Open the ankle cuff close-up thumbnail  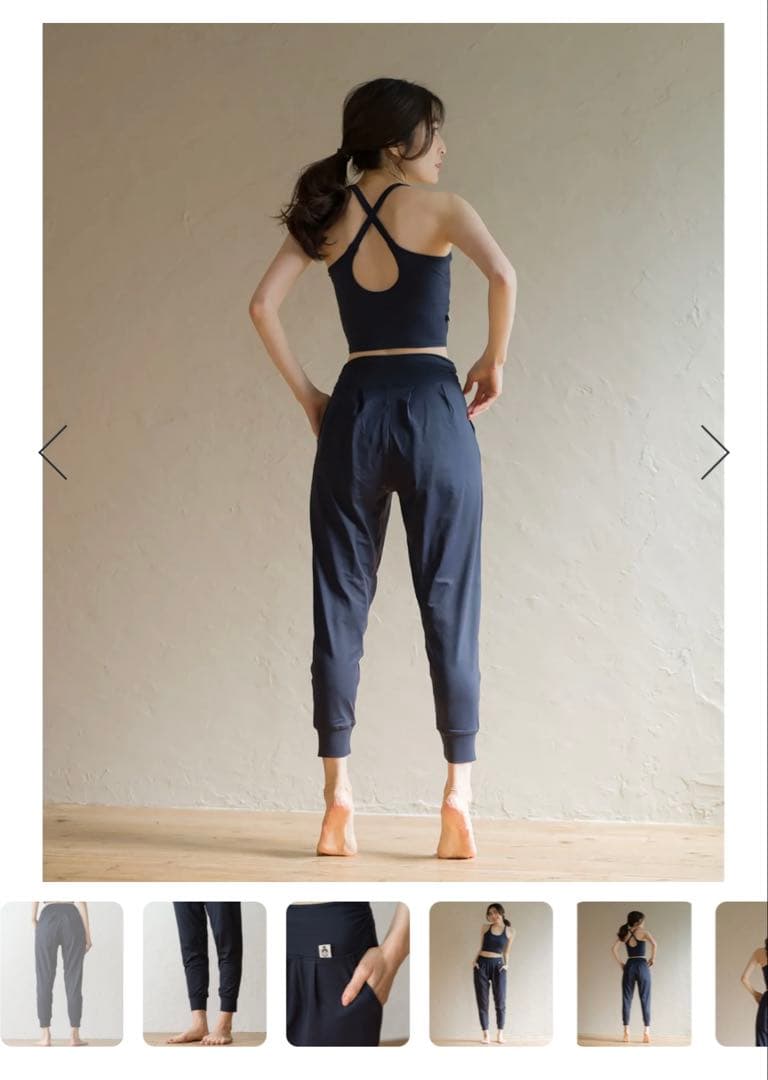point(205,973)
